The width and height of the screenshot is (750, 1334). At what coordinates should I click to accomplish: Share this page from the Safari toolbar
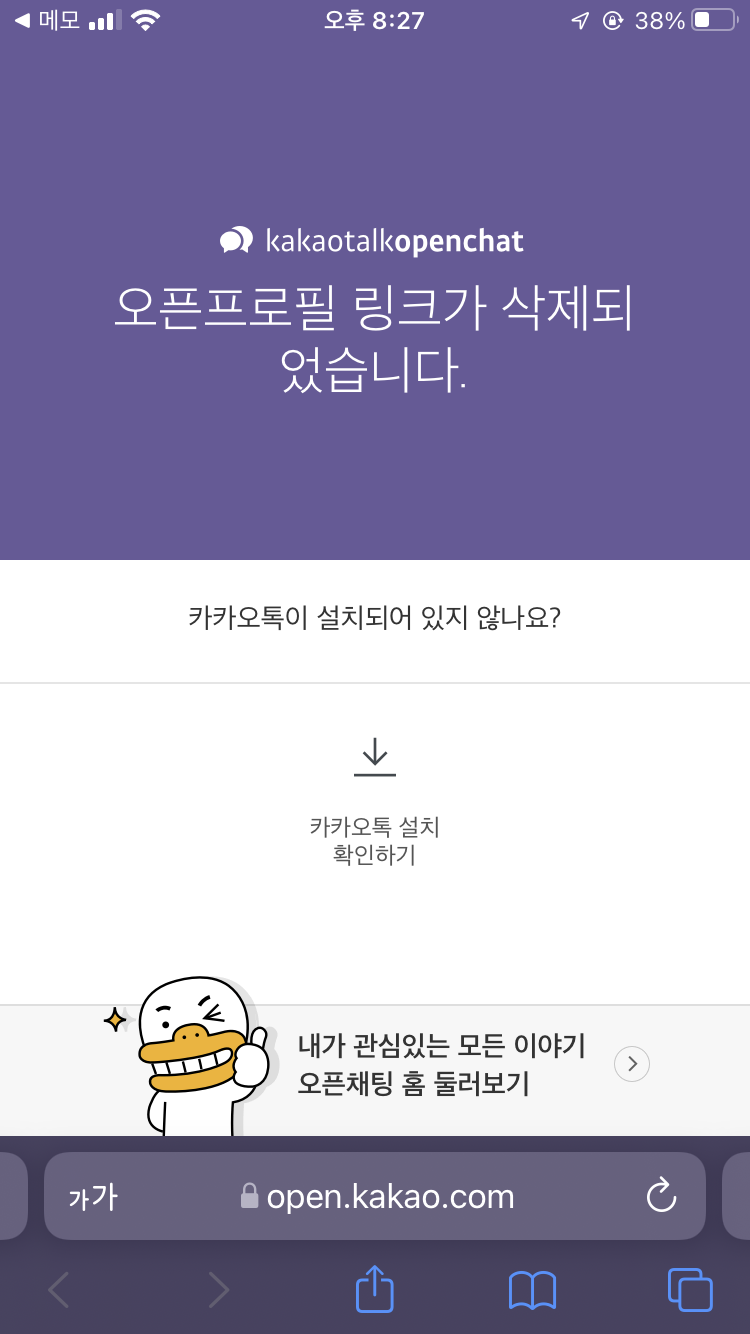coord(375,1290)
